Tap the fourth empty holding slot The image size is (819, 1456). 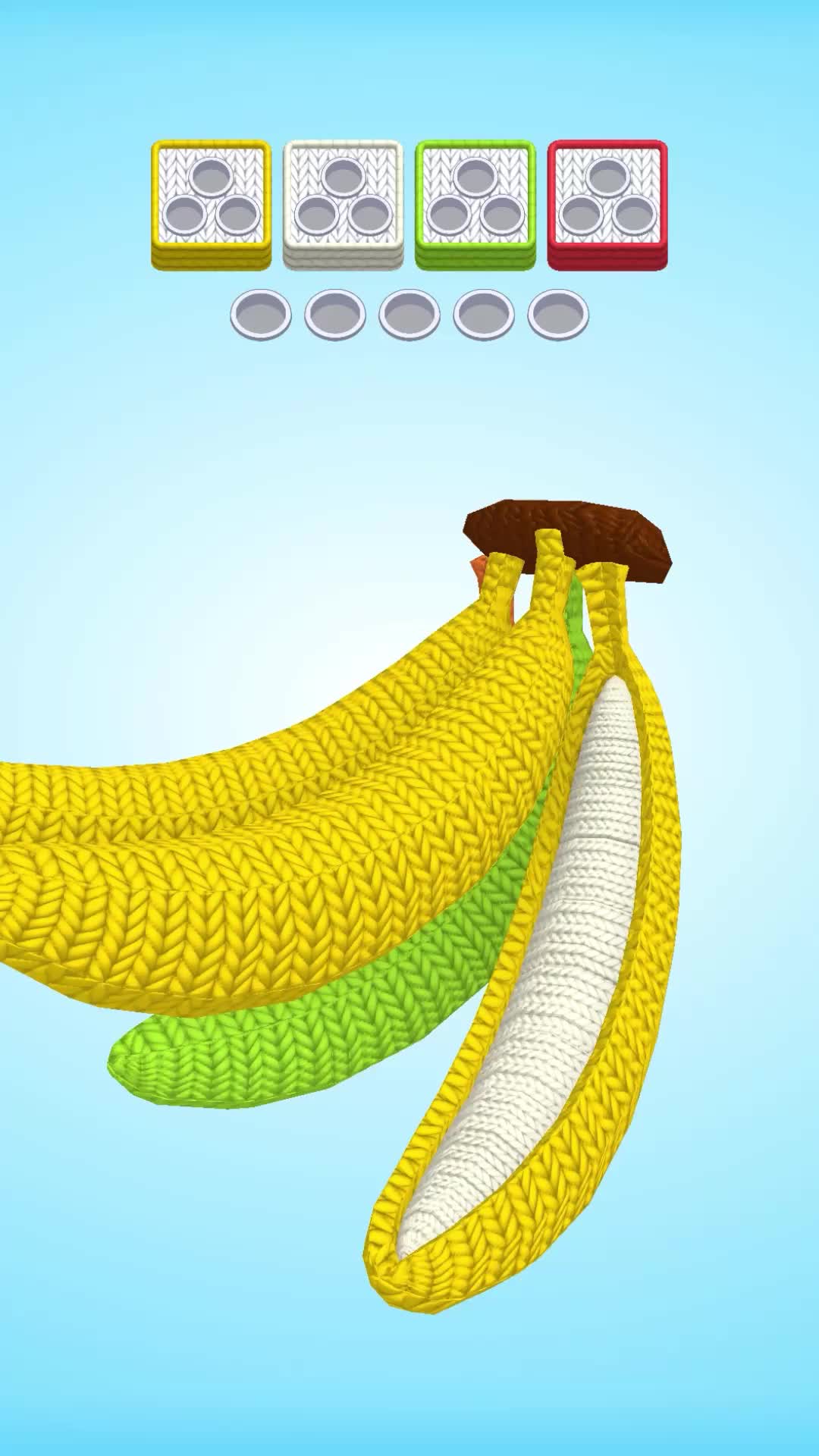pos(485,311)
